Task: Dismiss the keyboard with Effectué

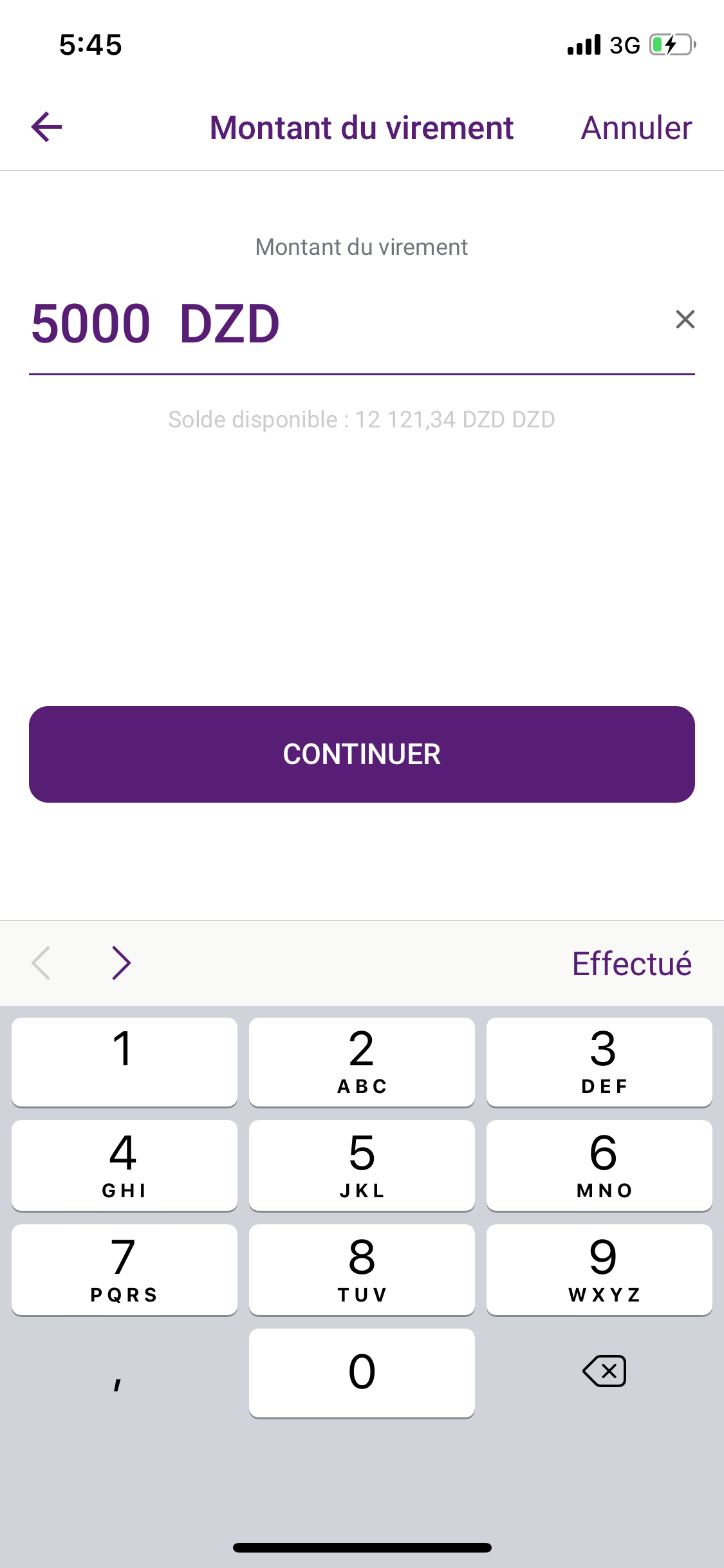Action: pyautogui.click(x=631, y=962)
